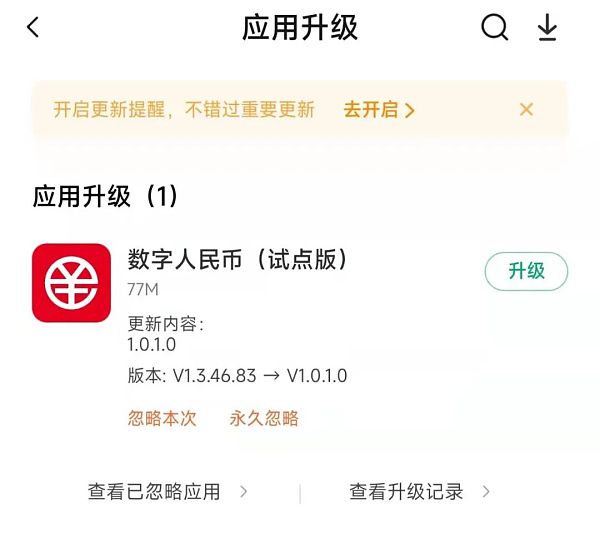Open 查看升级记录 history
The height and width of the screenshot is (533, 600).
point(419,491)
